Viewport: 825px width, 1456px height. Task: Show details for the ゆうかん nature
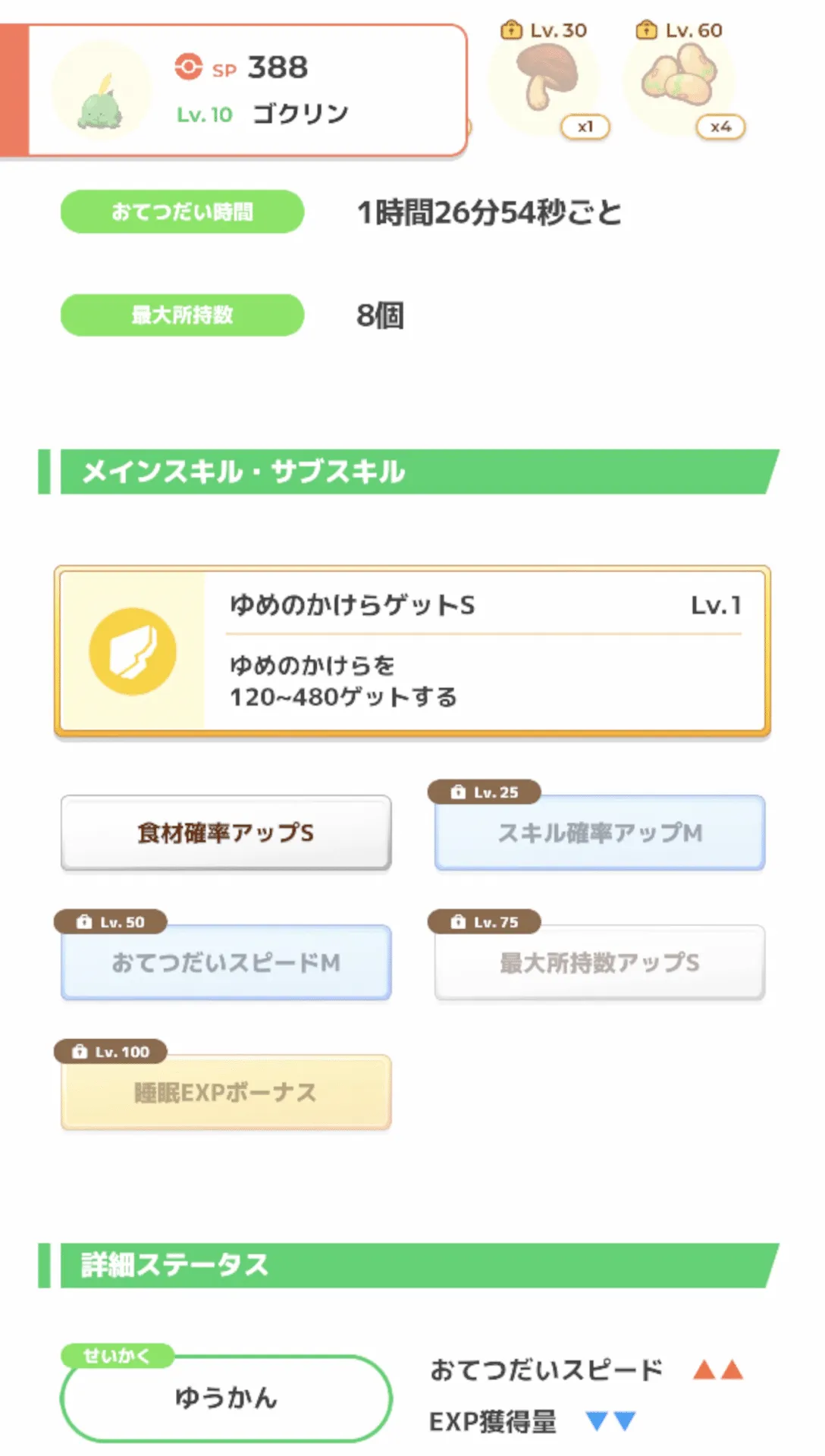(226, 1398)
